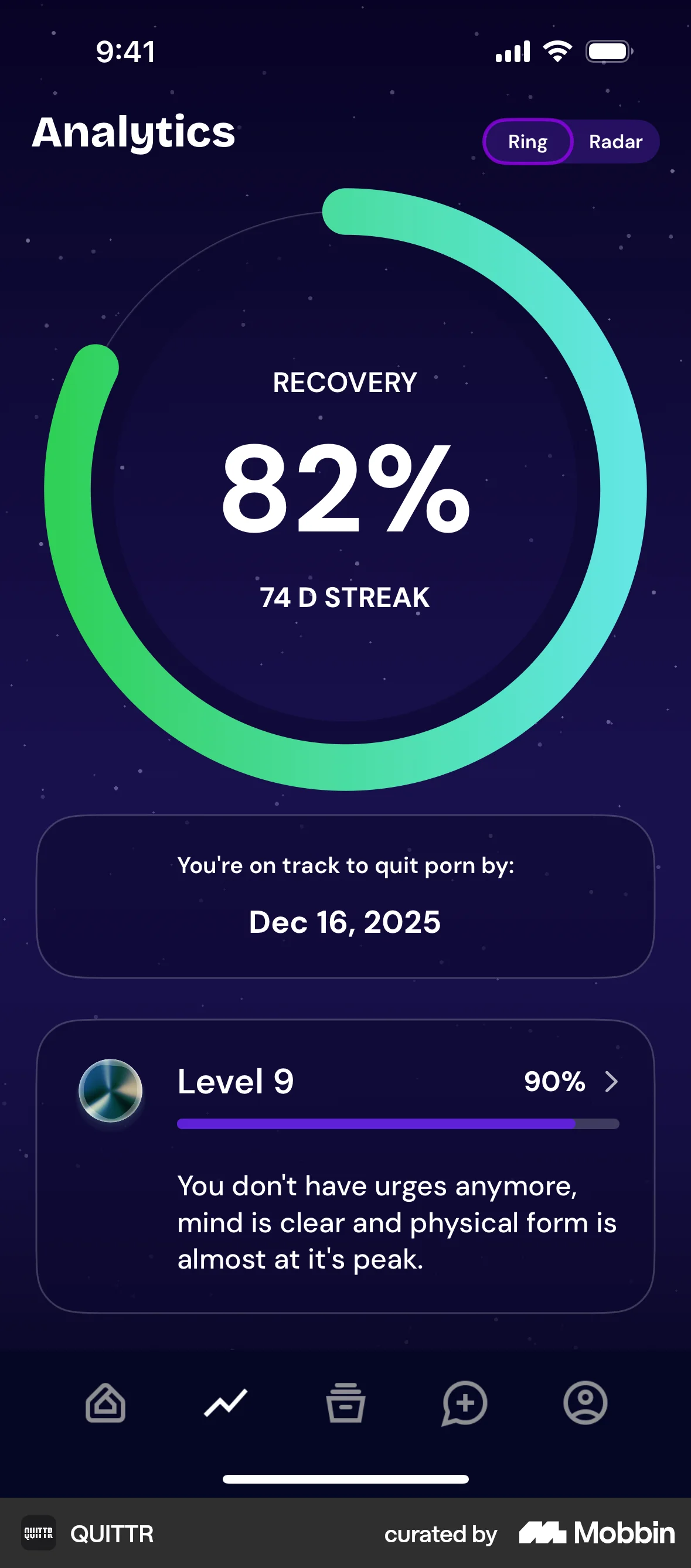Open the vault icon in bottom navigation
691x1568 pixels.
(345, 1402)
